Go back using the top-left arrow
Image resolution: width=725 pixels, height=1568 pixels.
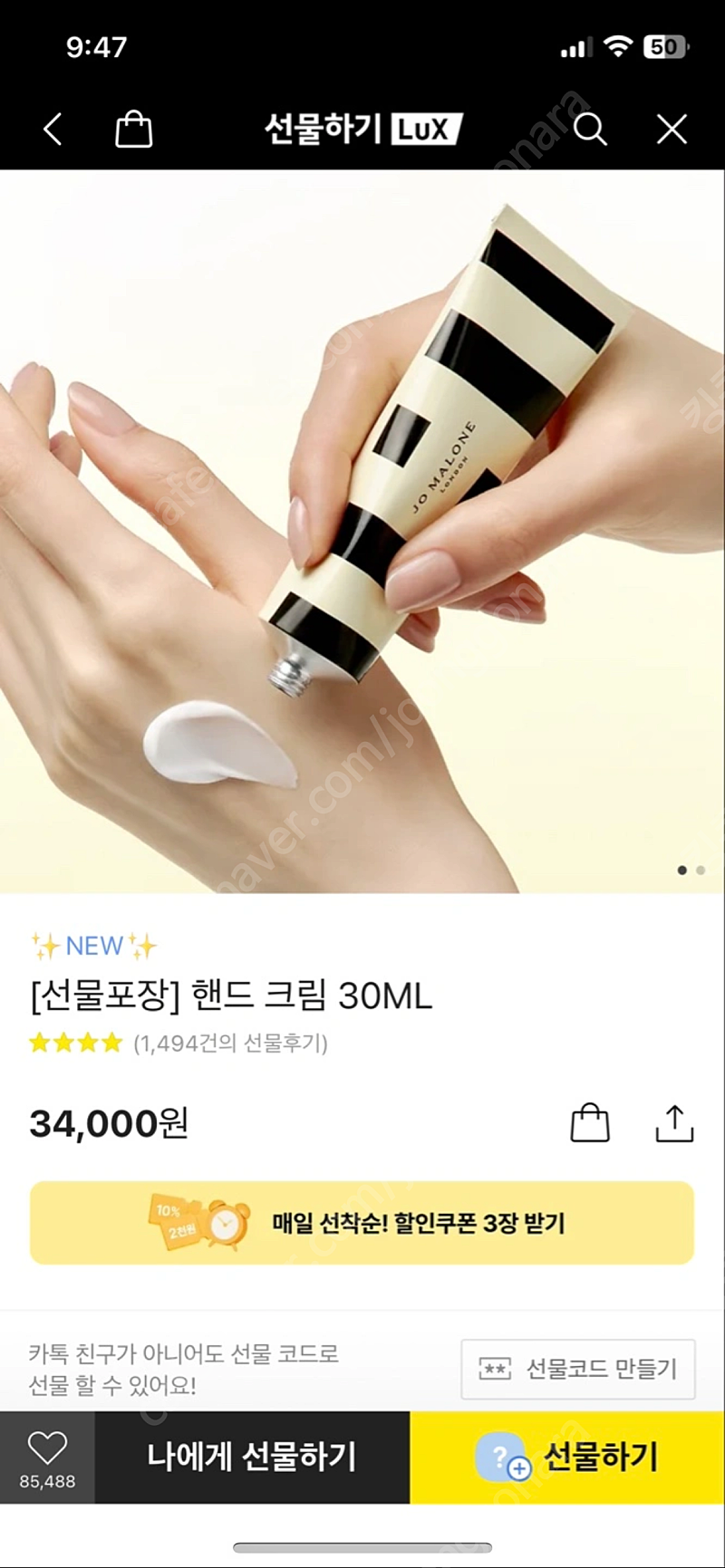point(53,130)
